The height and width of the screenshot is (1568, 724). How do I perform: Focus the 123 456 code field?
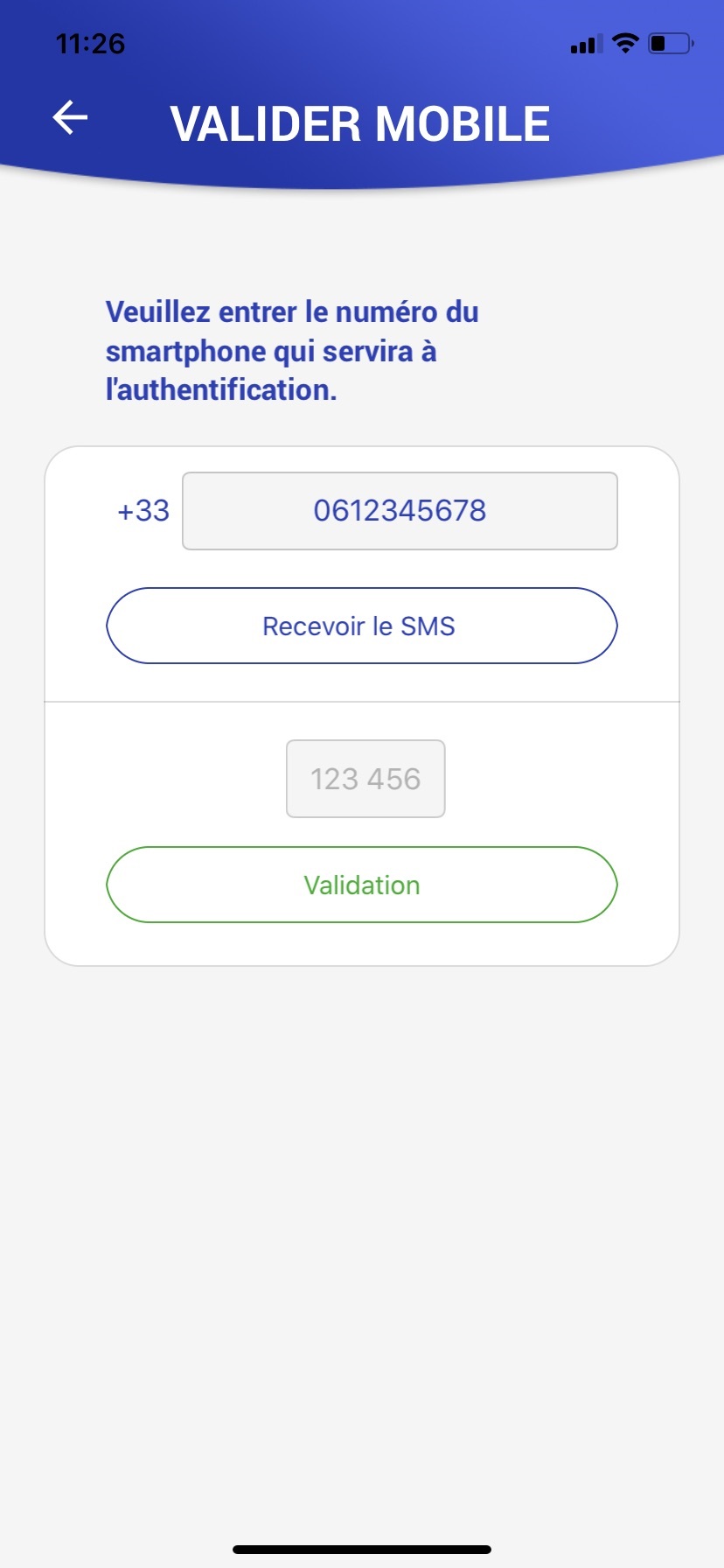coord(365,779)
